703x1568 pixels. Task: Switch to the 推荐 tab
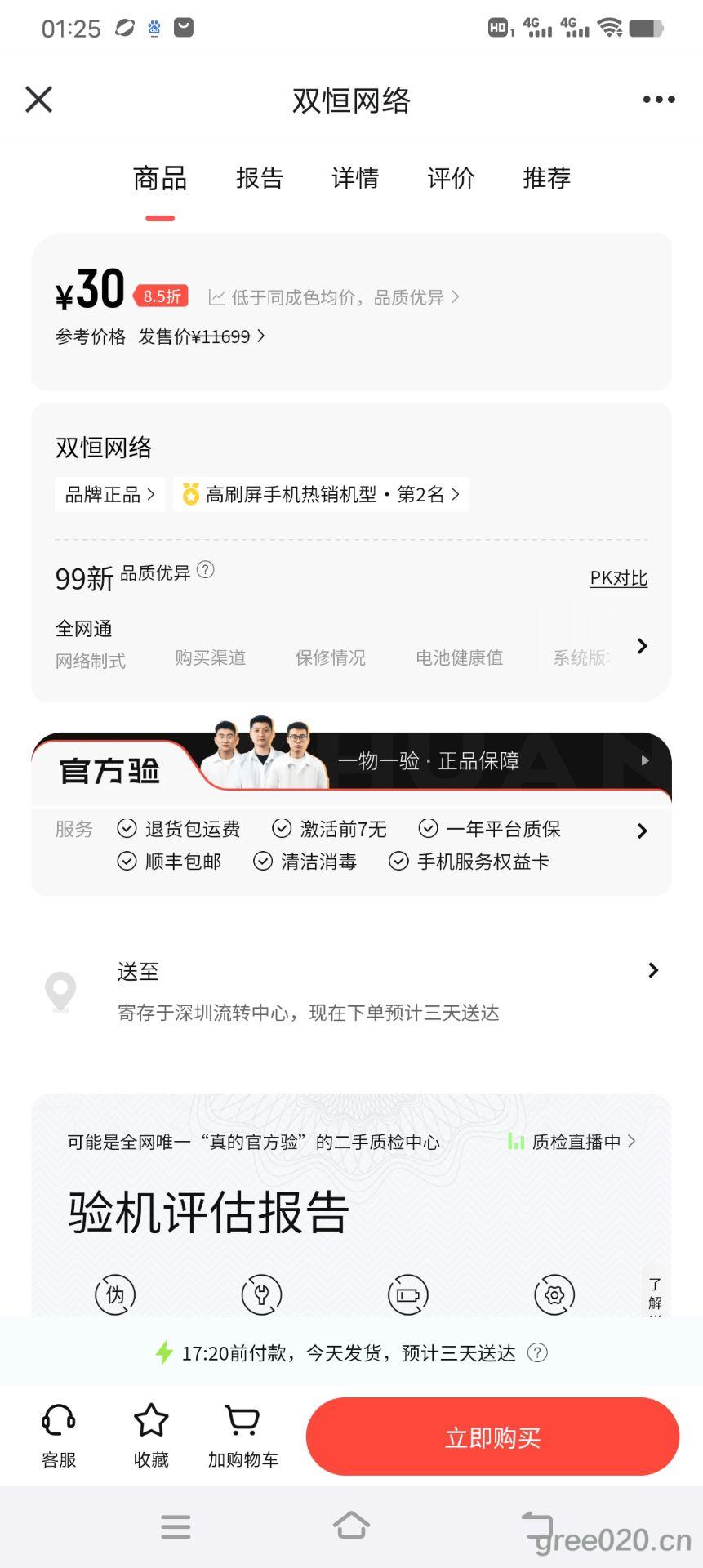[x=546, y=178]
